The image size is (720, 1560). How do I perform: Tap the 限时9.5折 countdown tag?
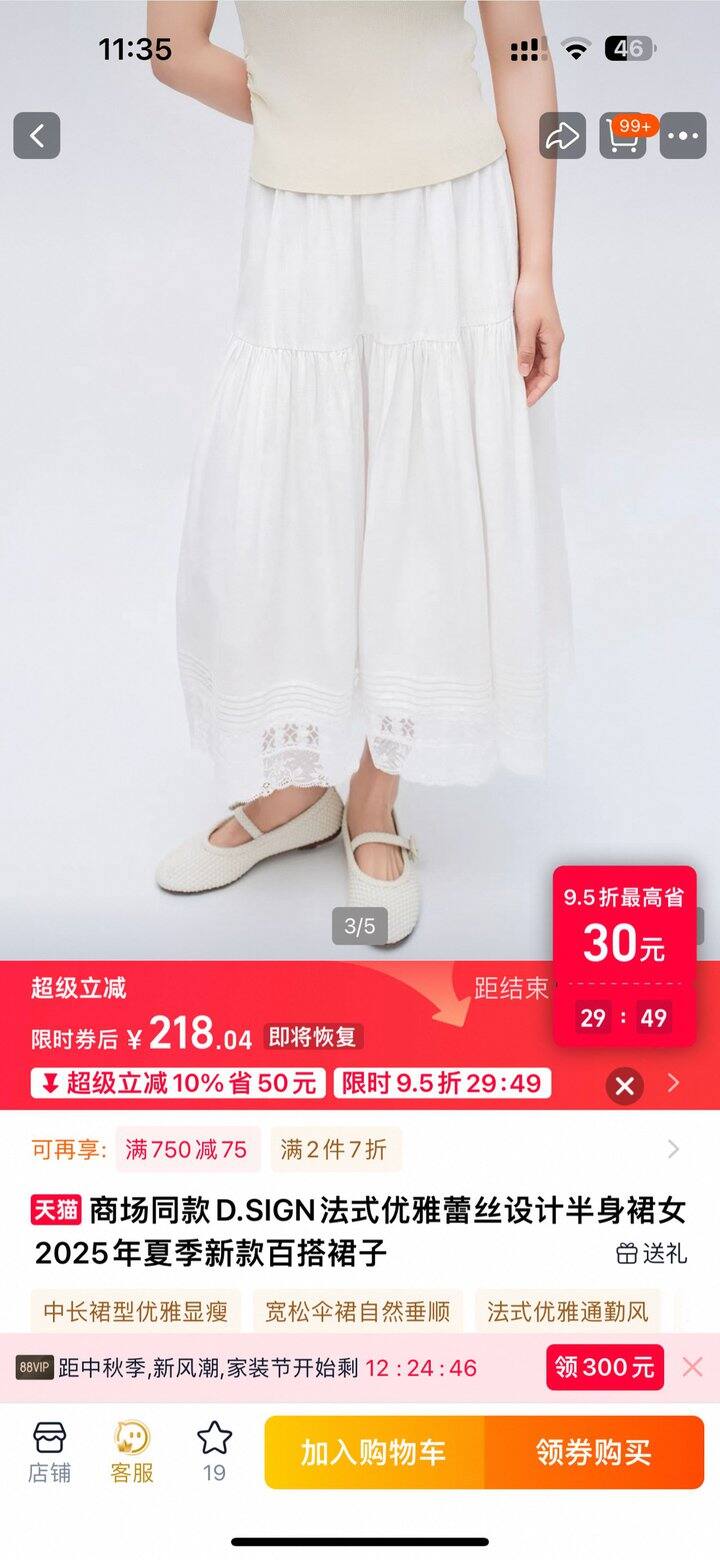(x=442, y=1083)
